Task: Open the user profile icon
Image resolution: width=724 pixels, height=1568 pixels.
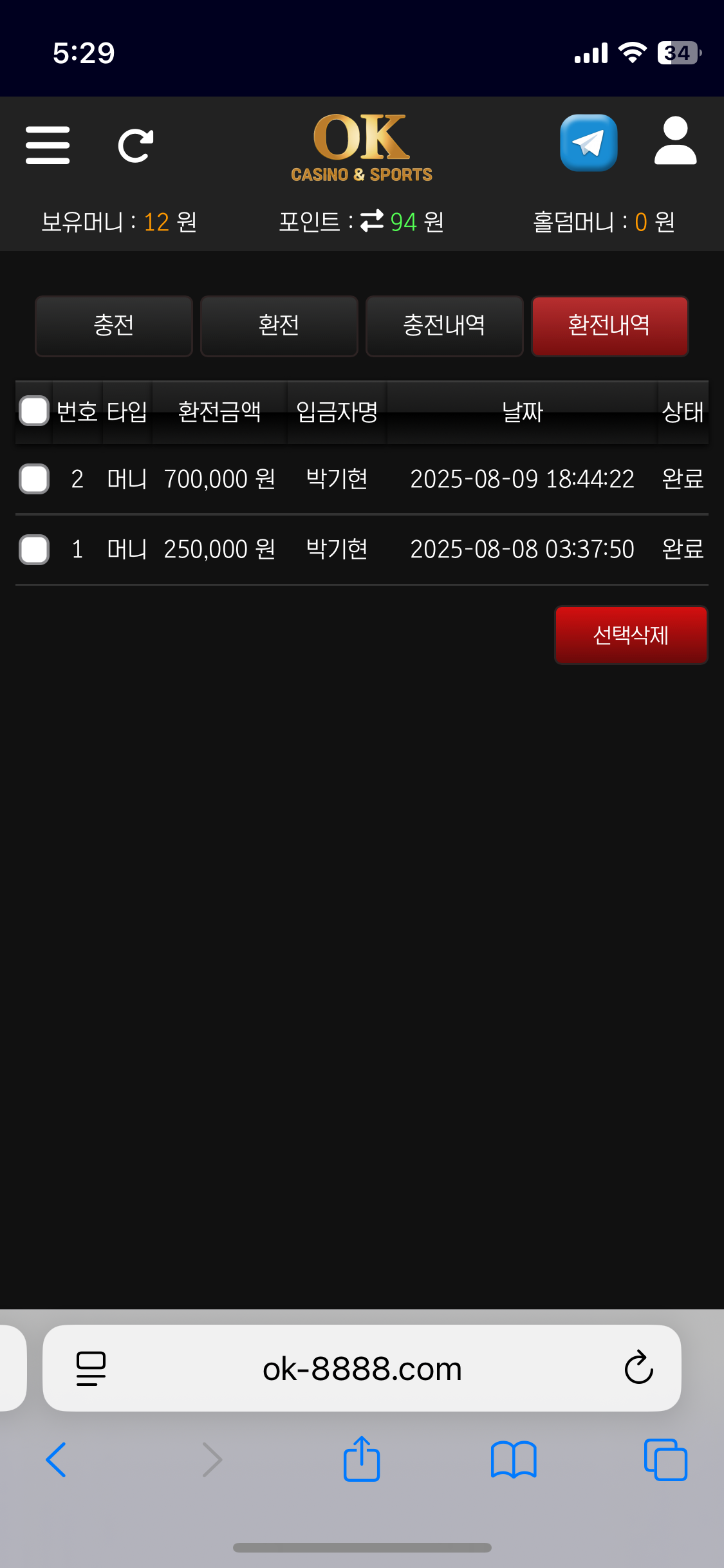Action: pos(675,142)
